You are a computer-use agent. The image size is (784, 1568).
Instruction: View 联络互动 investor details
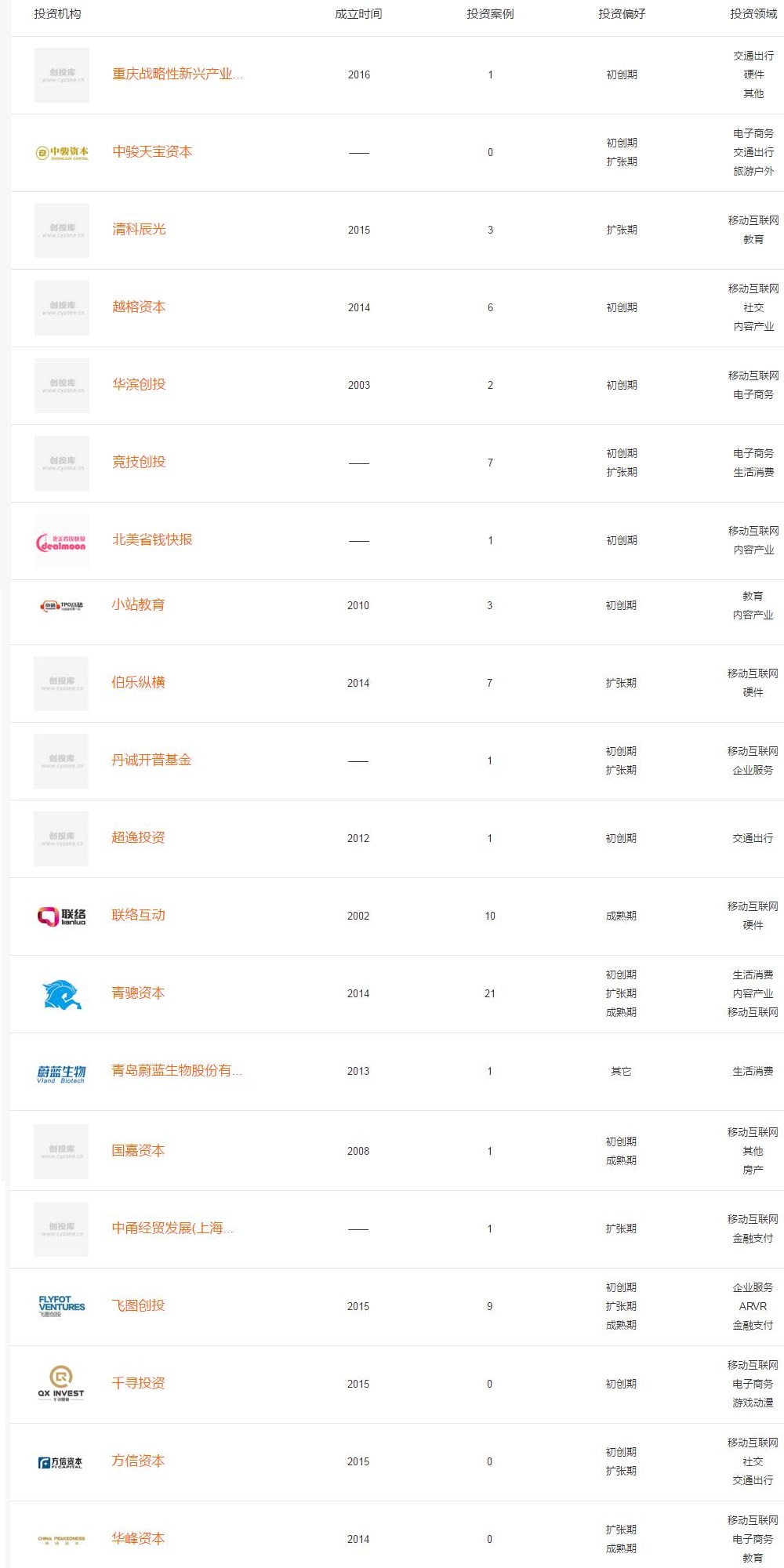(138, 916)
